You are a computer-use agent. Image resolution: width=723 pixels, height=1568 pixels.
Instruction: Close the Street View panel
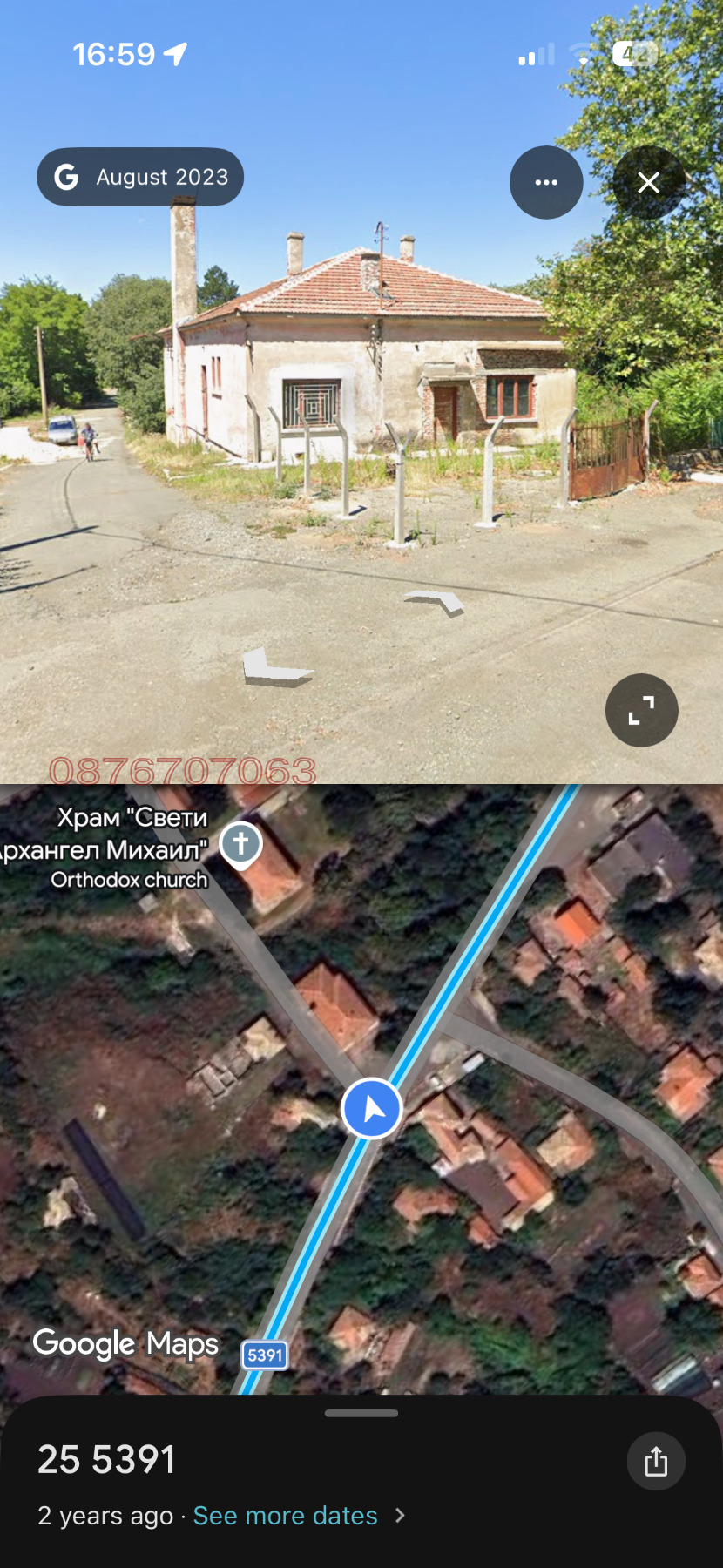click(x=648, y=182)
